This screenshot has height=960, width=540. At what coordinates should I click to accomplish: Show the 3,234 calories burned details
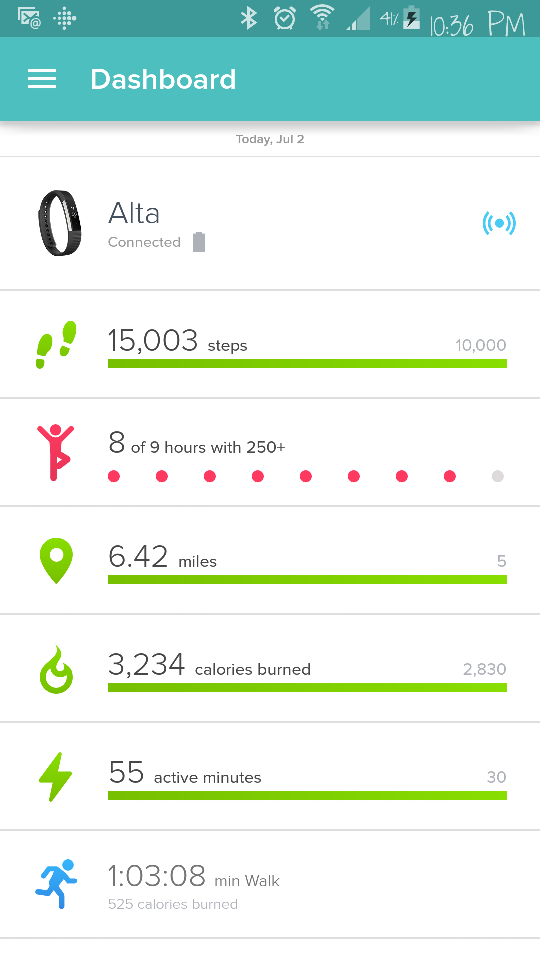tap(270, 668)
